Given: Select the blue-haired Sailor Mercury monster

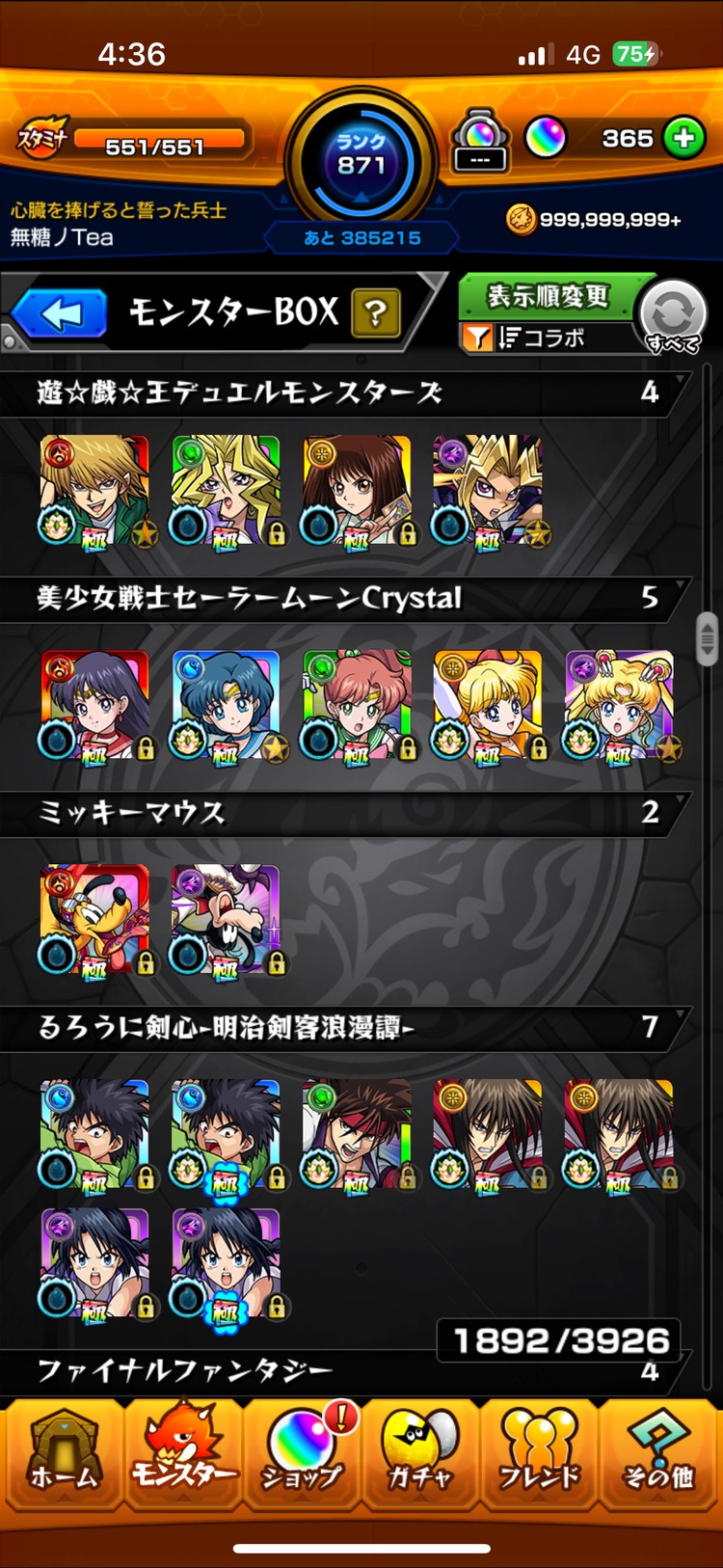Looking at the screenshot, I should (226, 706).
